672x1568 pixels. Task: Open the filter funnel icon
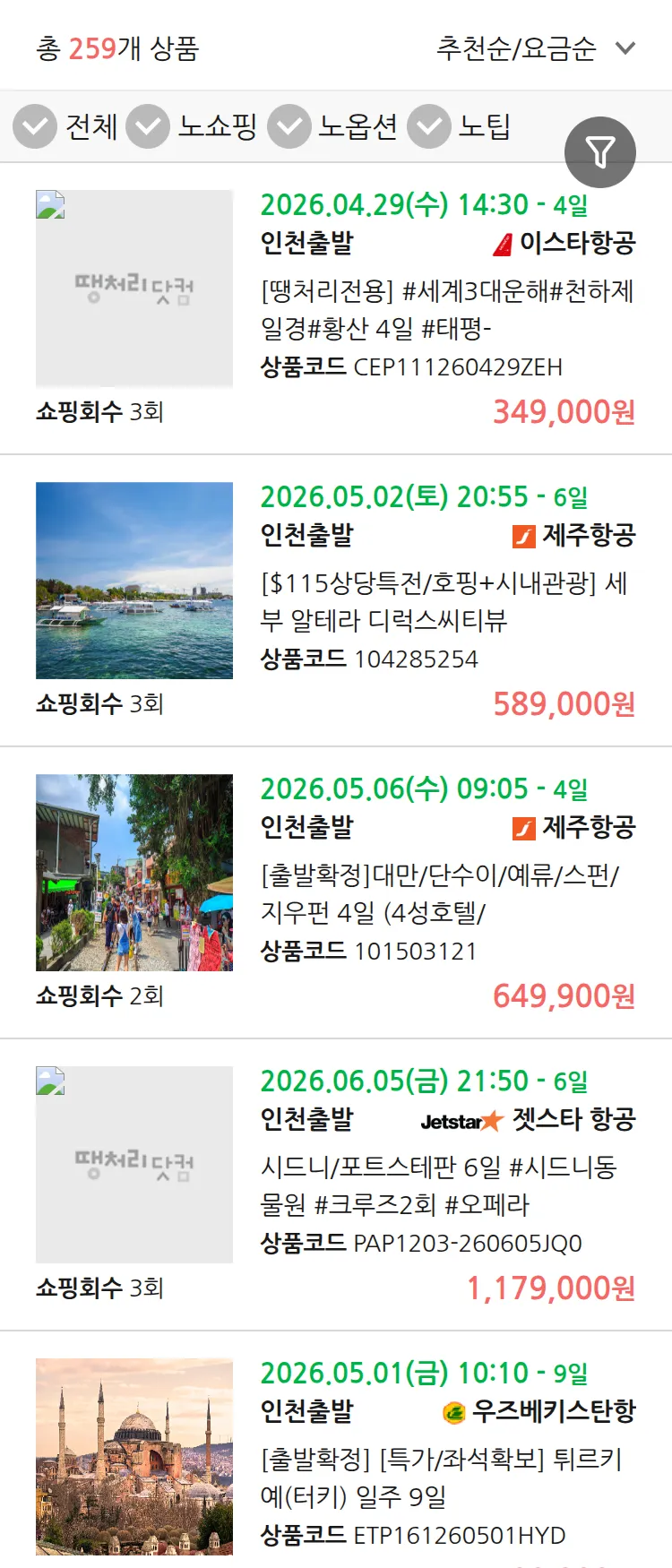point(599,151)
